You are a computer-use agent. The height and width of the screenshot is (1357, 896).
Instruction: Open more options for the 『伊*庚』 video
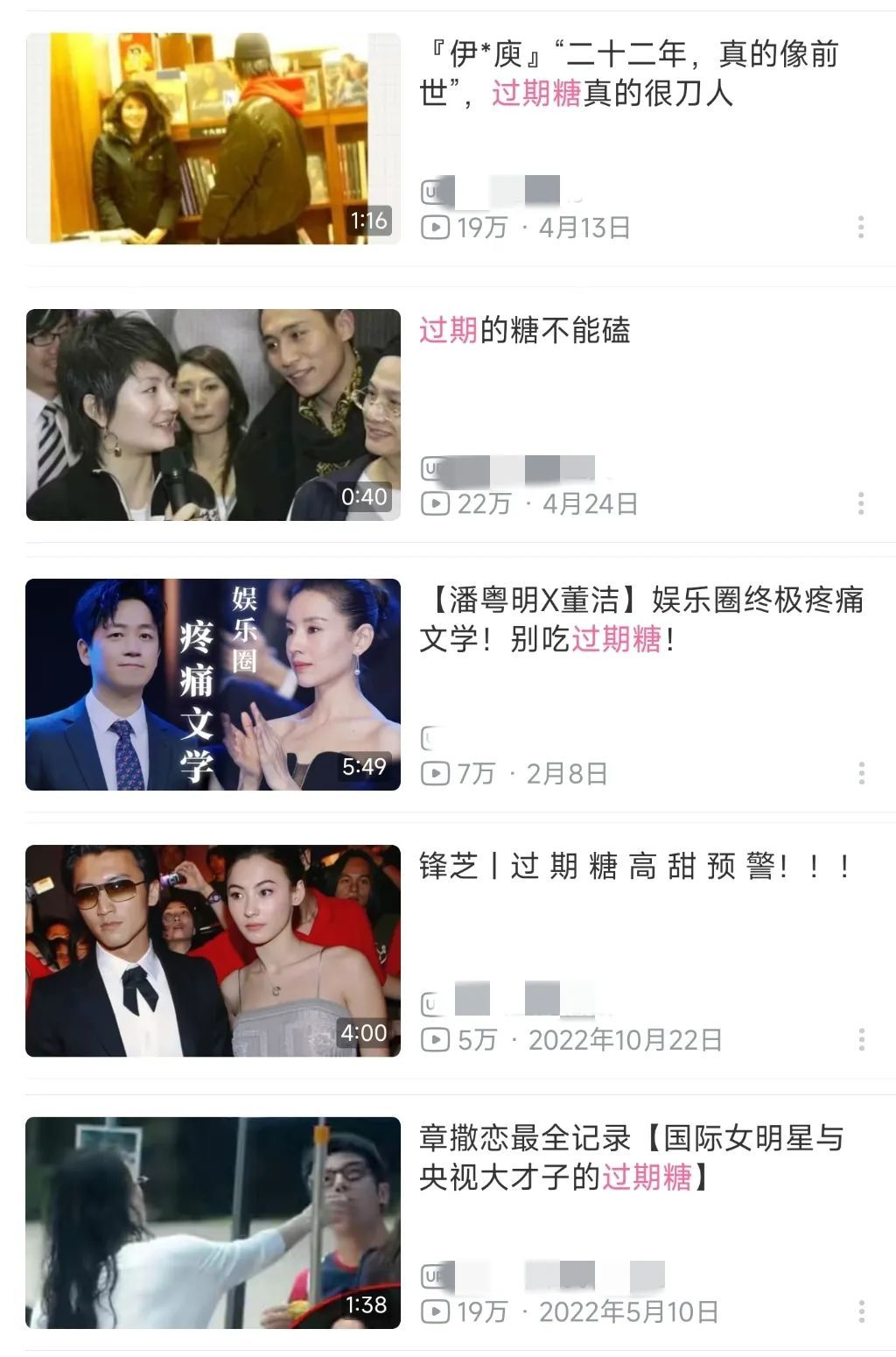[861, 228]
